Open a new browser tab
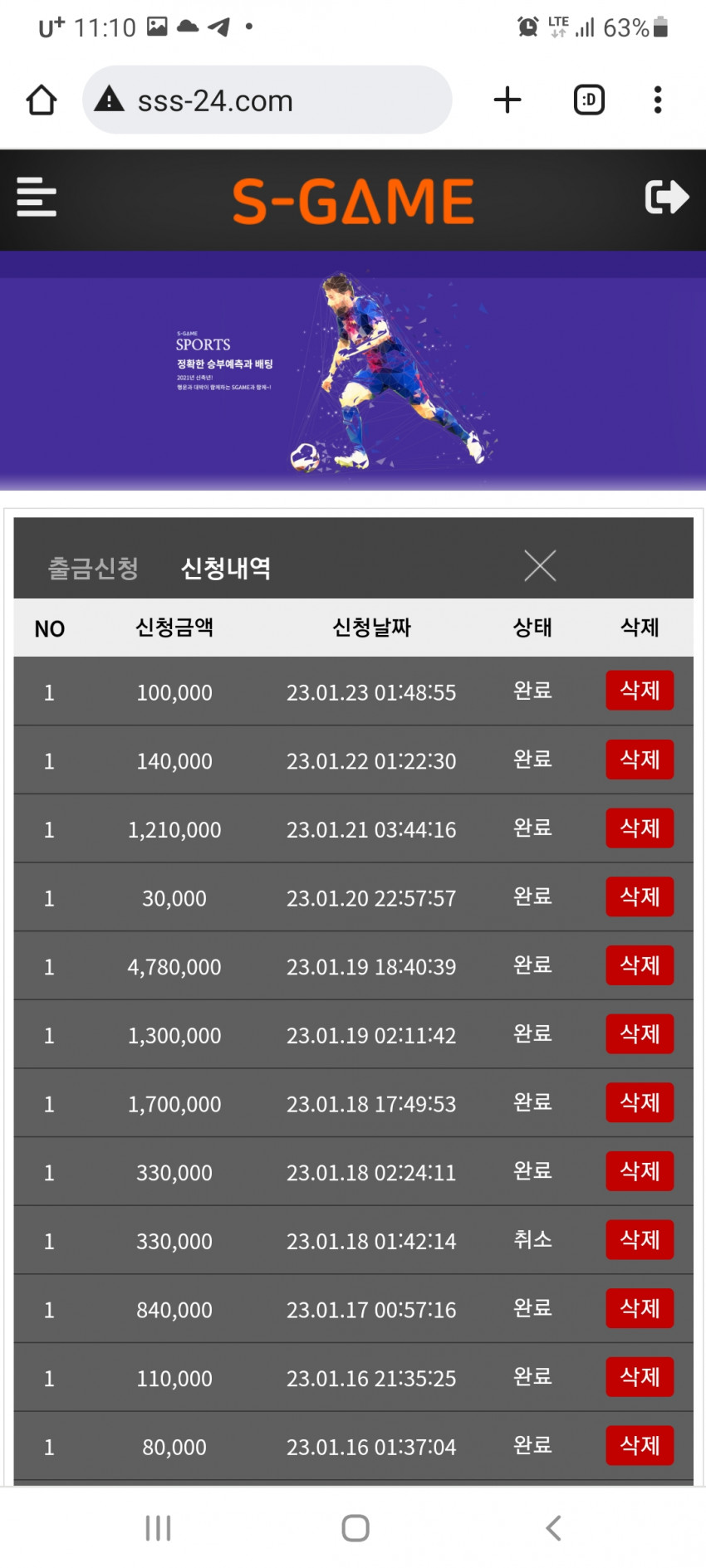Screen dimensions: 706x1568 (507, 100)
